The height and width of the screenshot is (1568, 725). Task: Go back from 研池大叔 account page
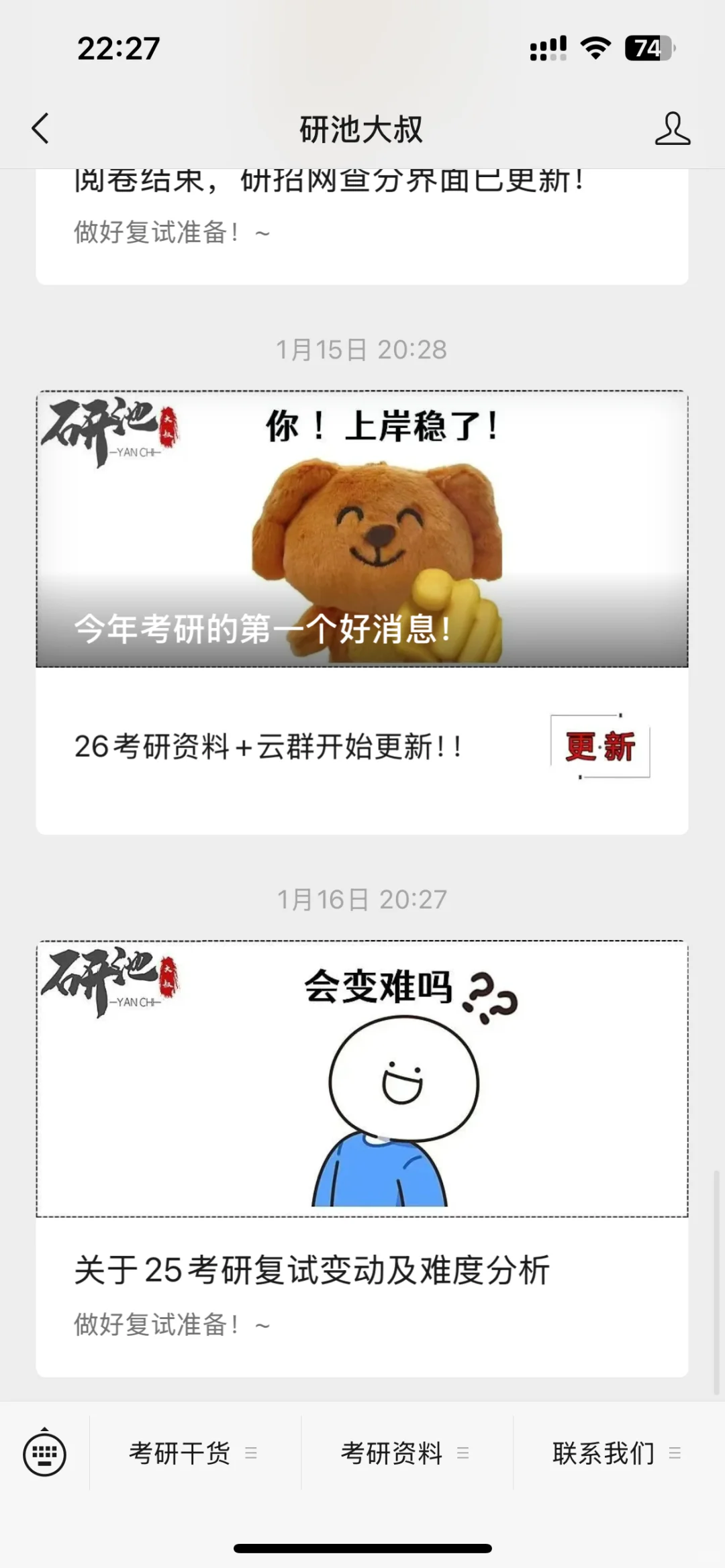click(x=40, y=128)
